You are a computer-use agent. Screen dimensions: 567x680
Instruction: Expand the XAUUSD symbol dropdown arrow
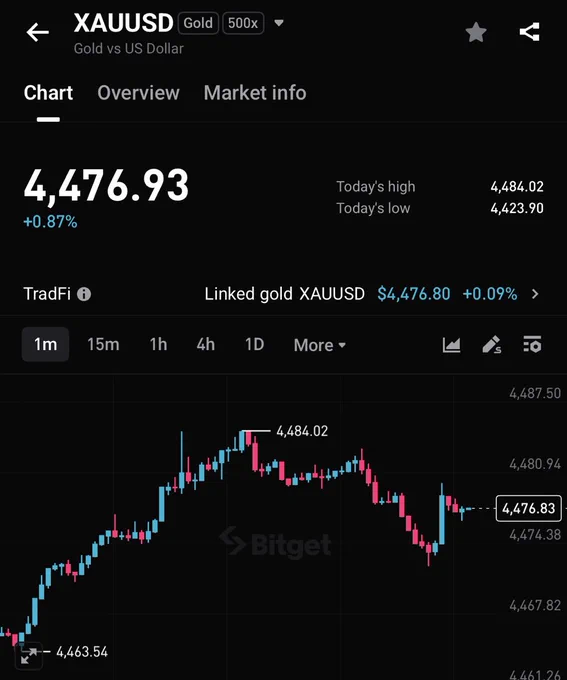coord(279,23)
